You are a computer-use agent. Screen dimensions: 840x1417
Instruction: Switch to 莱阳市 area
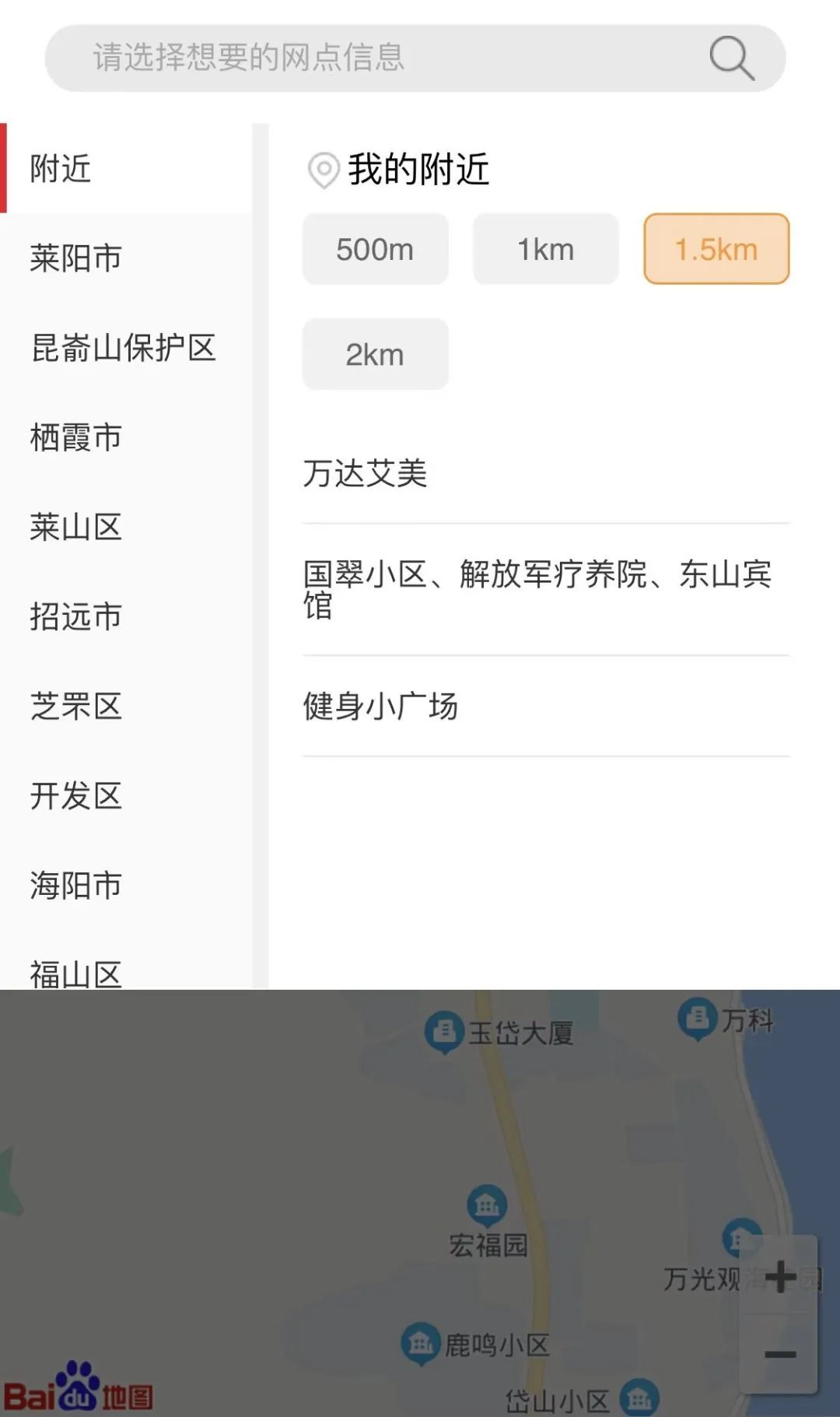click(x=76, y=258)
